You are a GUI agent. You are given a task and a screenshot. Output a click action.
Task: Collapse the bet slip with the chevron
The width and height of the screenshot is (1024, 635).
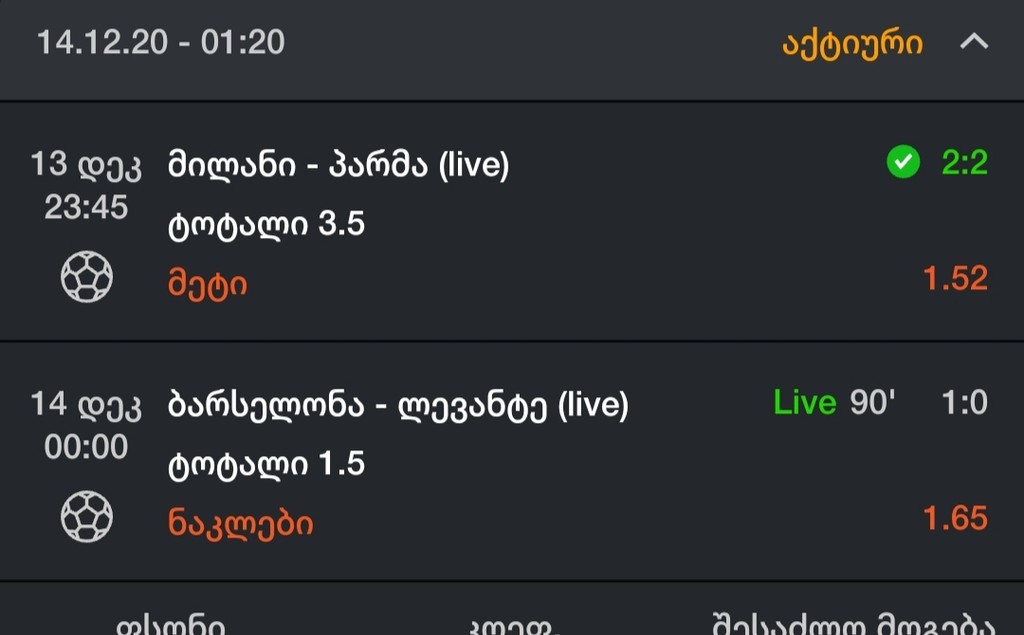pos(973,42)
